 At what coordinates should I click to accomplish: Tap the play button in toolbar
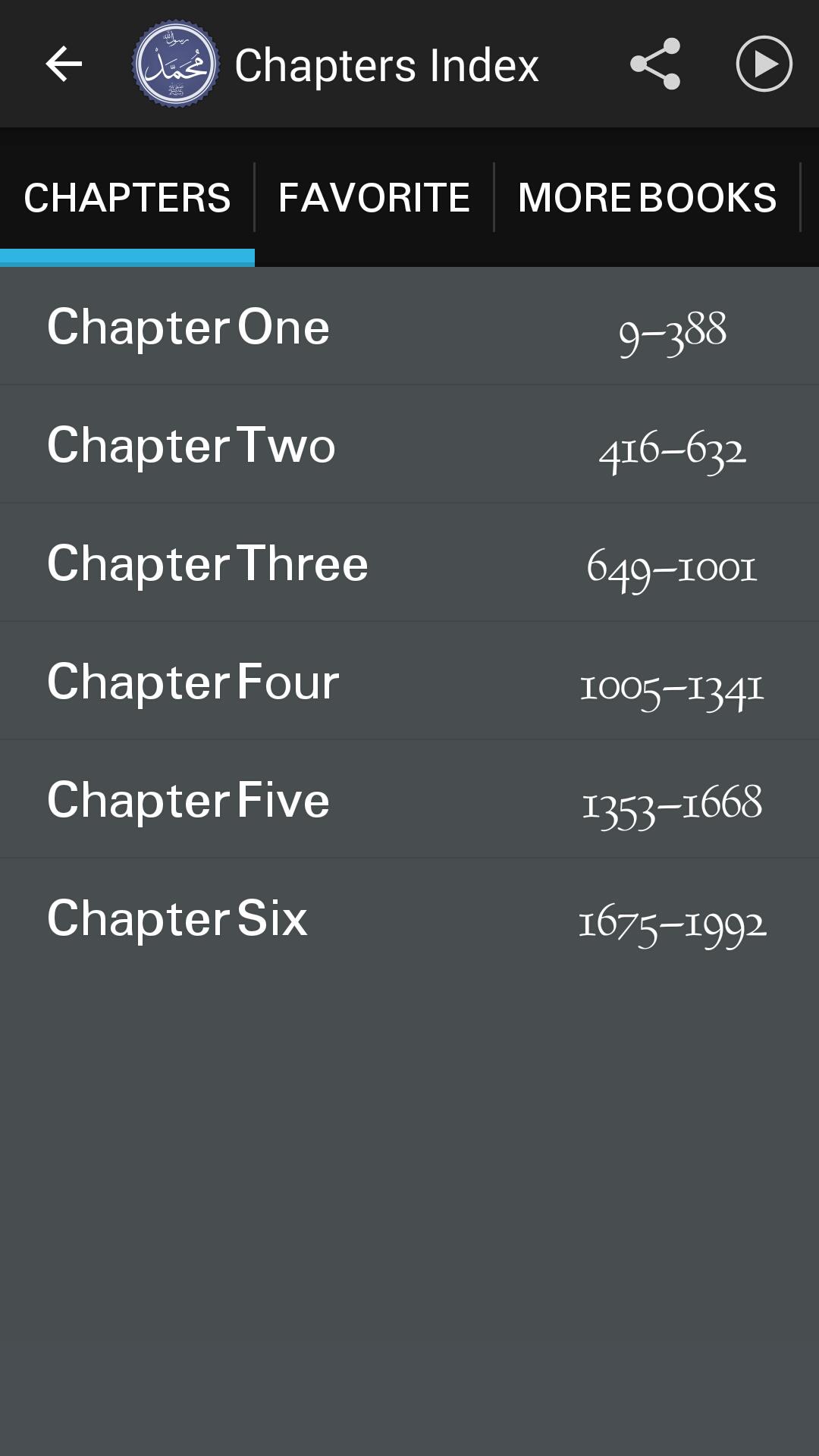(x=764, y=64)
